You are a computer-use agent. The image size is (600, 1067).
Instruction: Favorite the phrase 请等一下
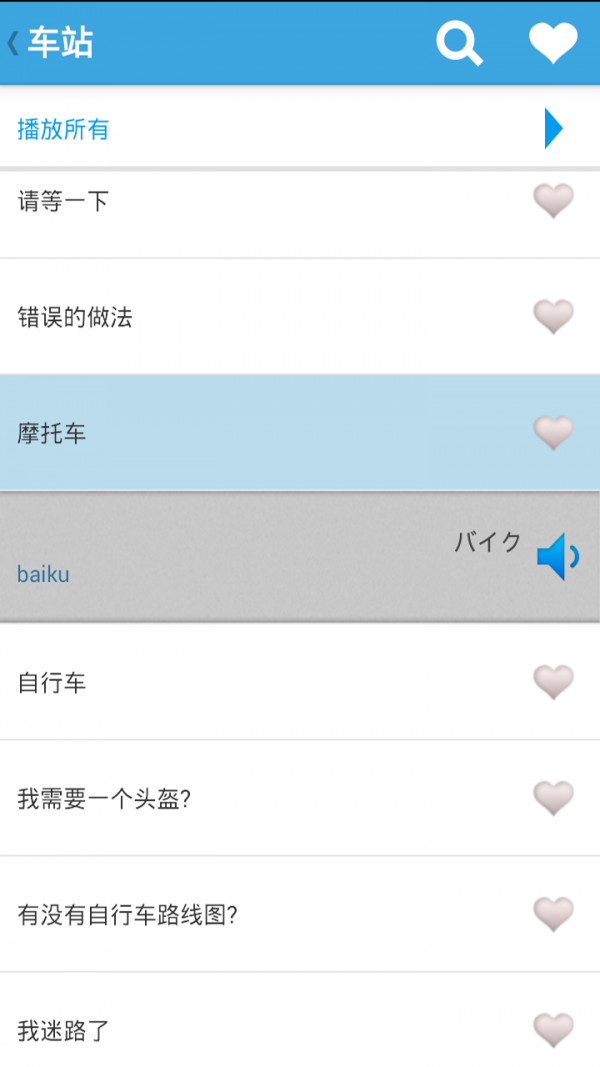tap(553, 201)
